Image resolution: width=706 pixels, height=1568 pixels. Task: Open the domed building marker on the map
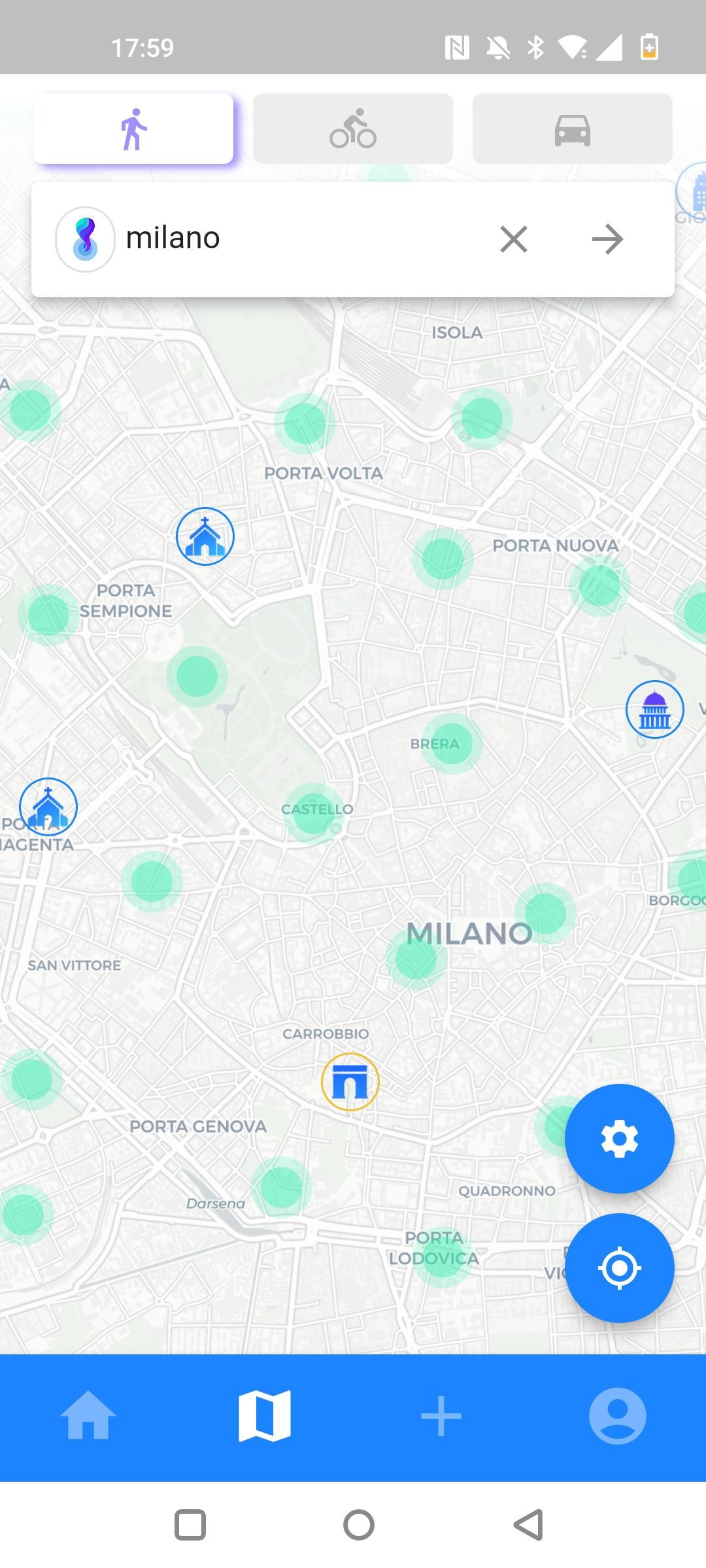[655, 710]
